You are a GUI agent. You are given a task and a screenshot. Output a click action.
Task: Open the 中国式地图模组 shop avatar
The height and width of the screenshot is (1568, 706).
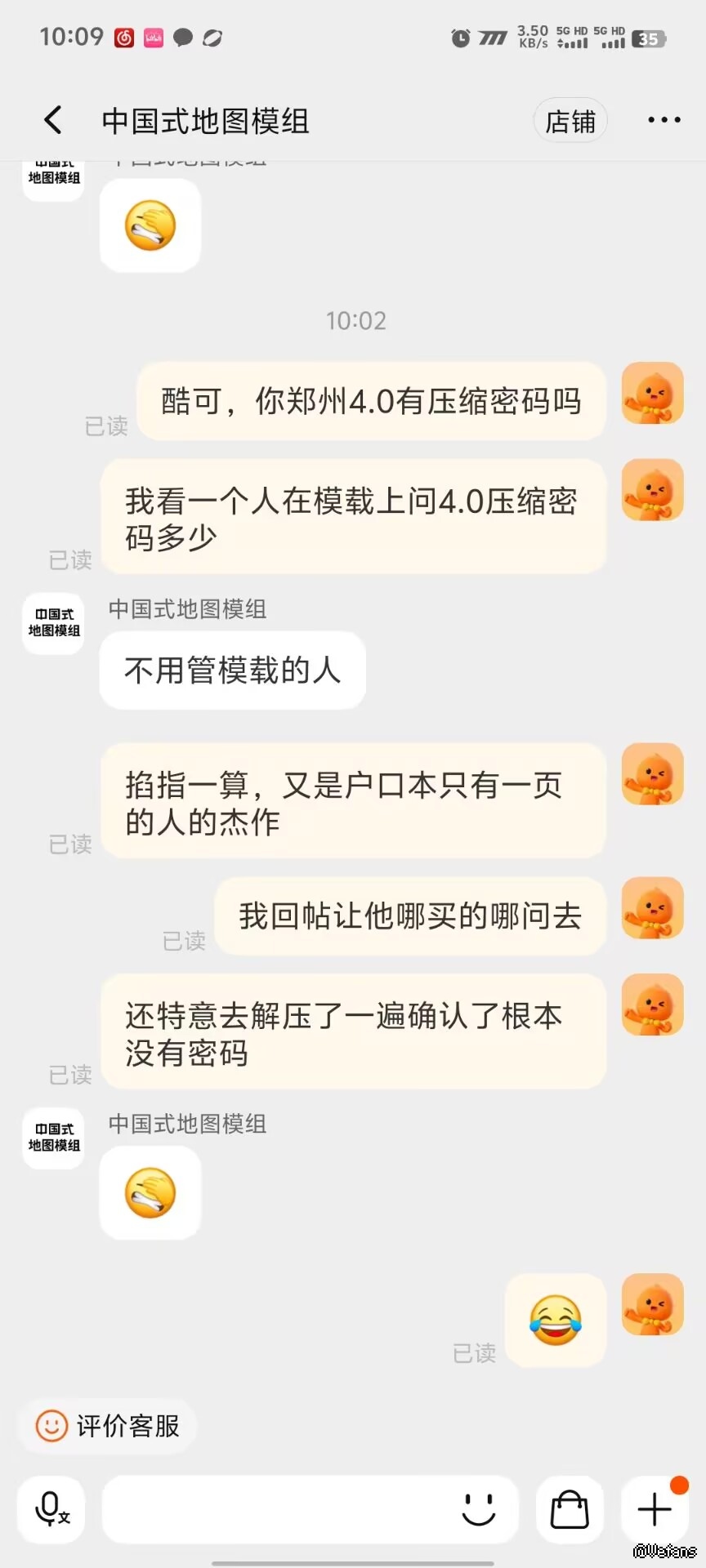coord(54,623)
